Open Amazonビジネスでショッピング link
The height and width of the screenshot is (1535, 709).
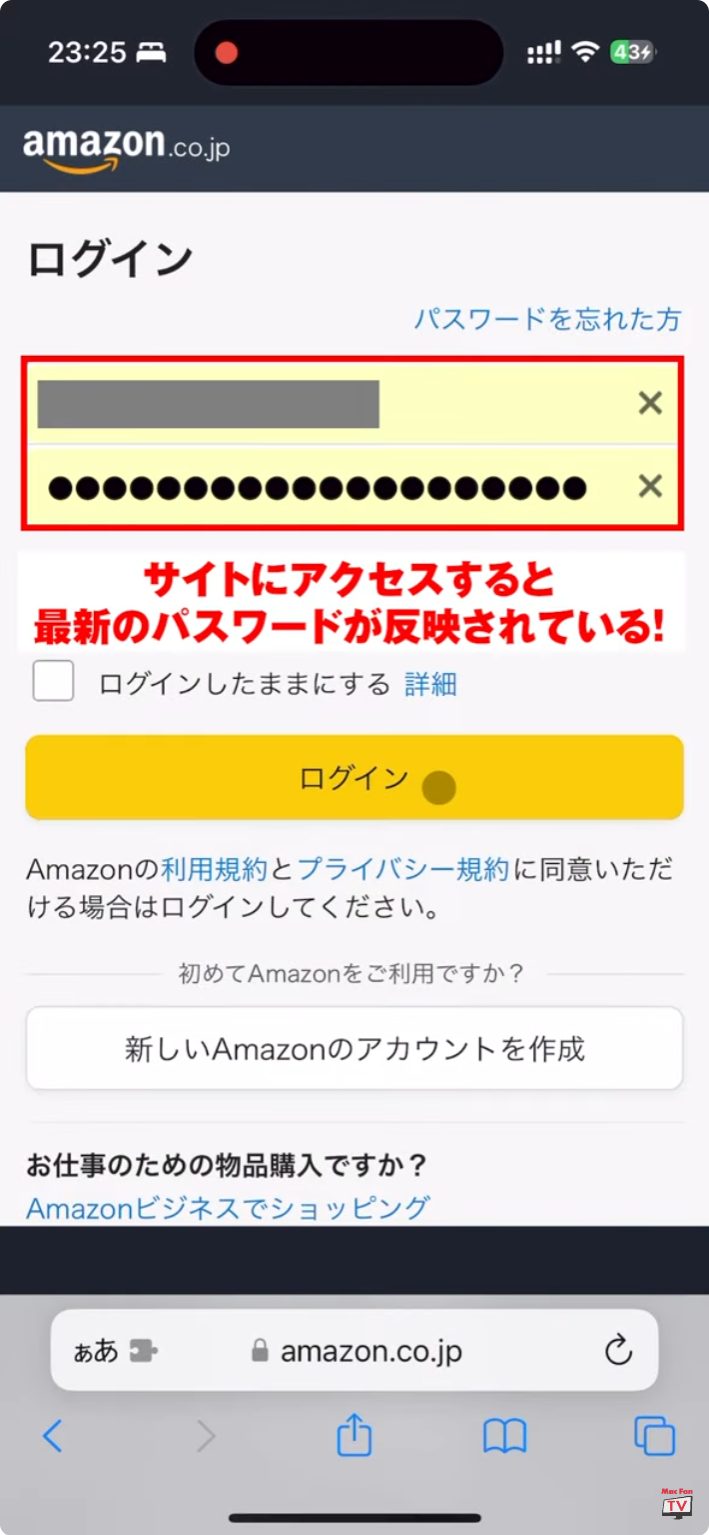pyautogui.click(x=228, y=1208)
